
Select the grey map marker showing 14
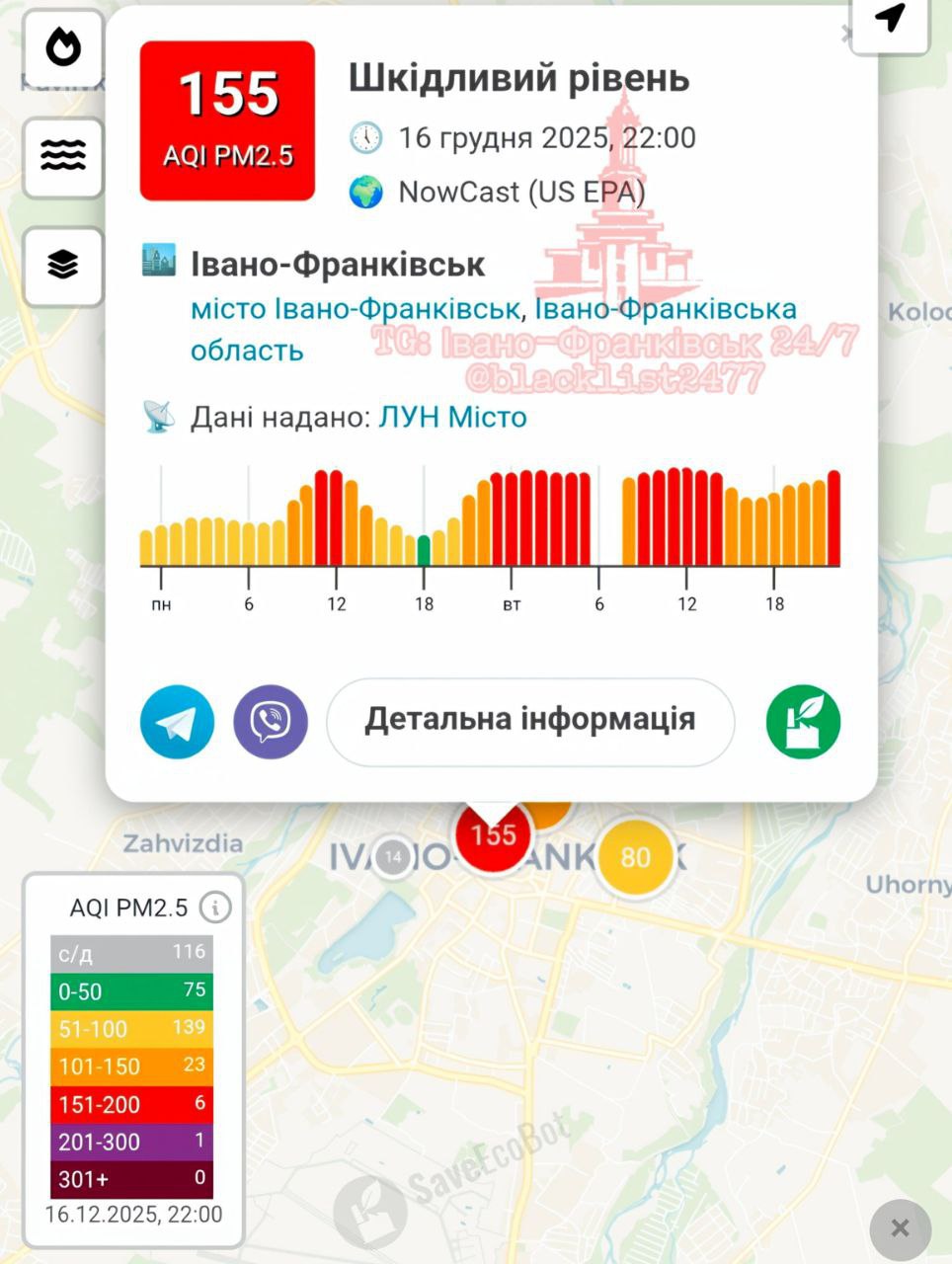click(x=393, y=856)
